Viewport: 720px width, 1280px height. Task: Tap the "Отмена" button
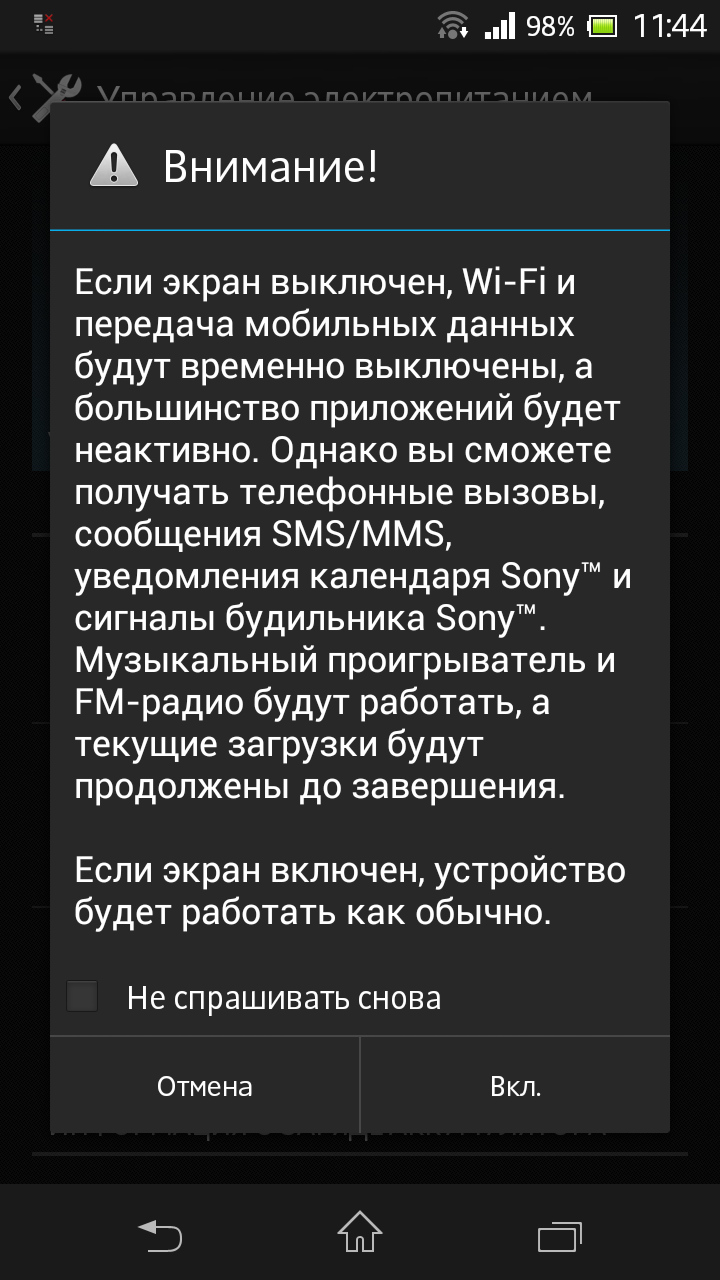tap(205, 1087)
